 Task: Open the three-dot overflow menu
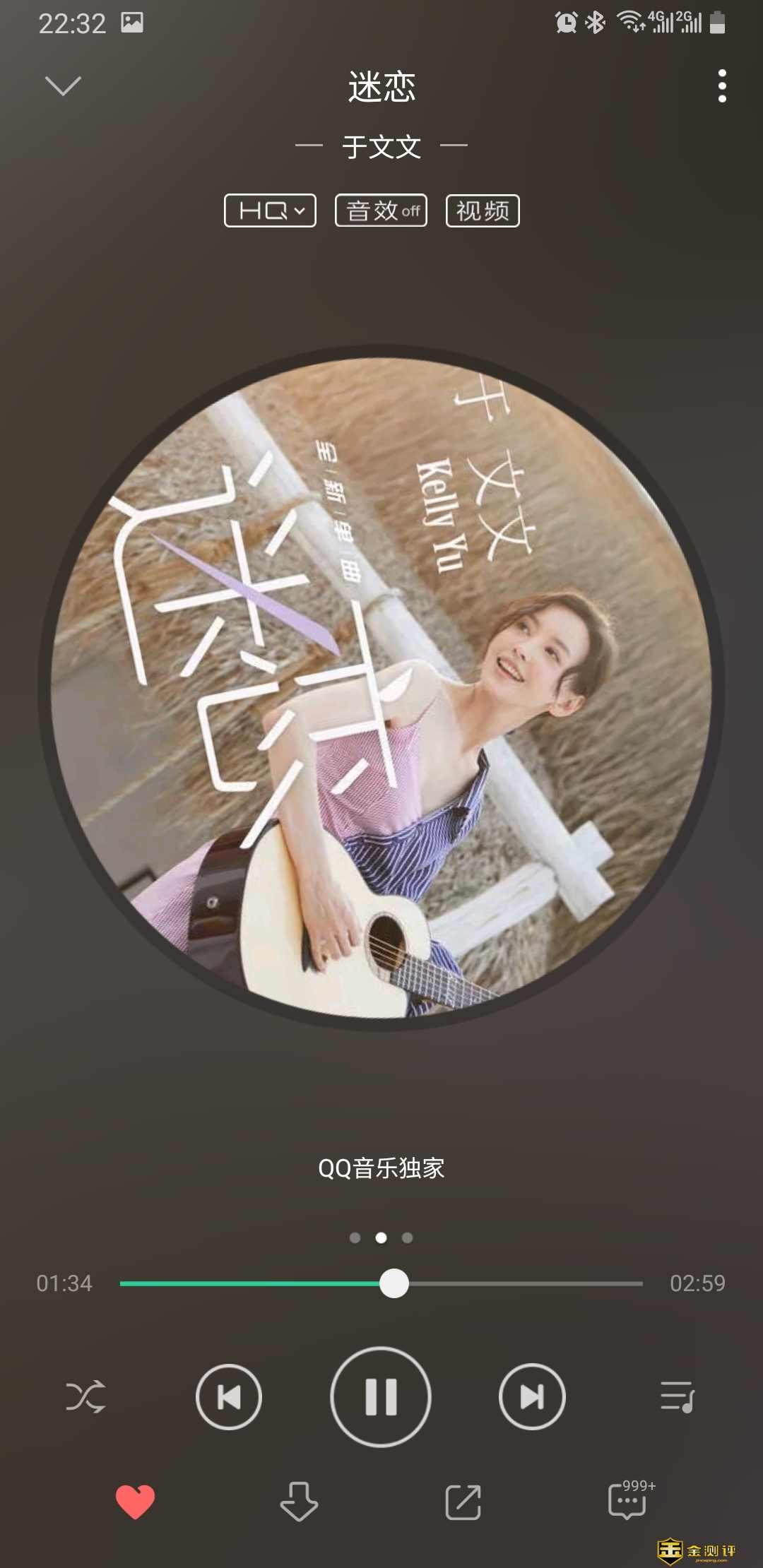[x=721, y=86]
